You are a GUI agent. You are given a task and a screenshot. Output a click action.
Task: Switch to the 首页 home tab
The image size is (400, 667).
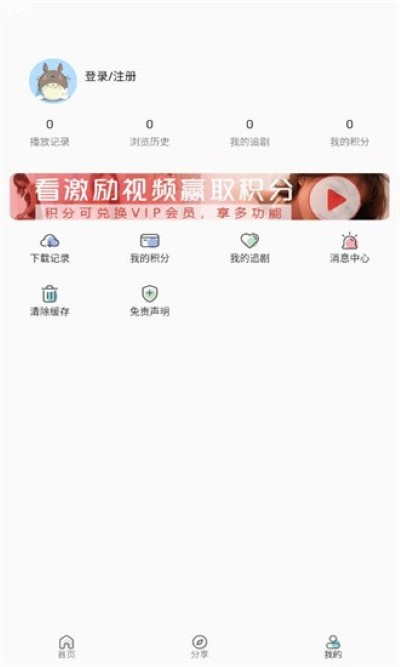66,647
